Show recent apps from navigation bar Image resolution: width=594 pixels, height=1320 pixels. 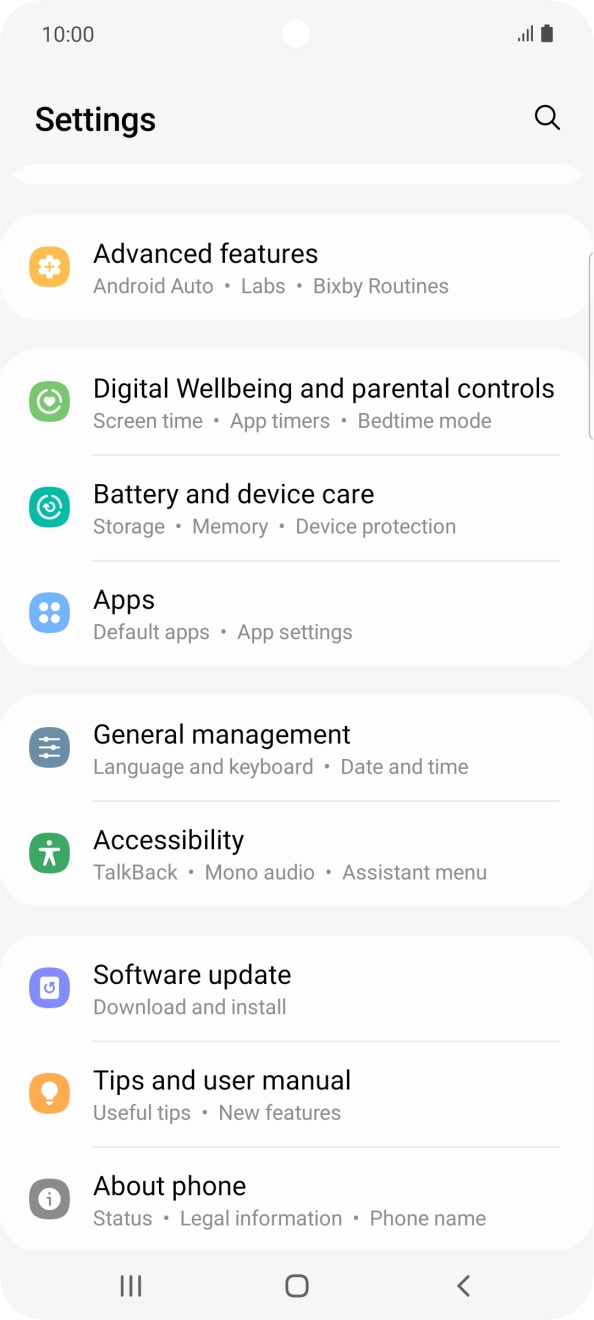coord(131,1286)
